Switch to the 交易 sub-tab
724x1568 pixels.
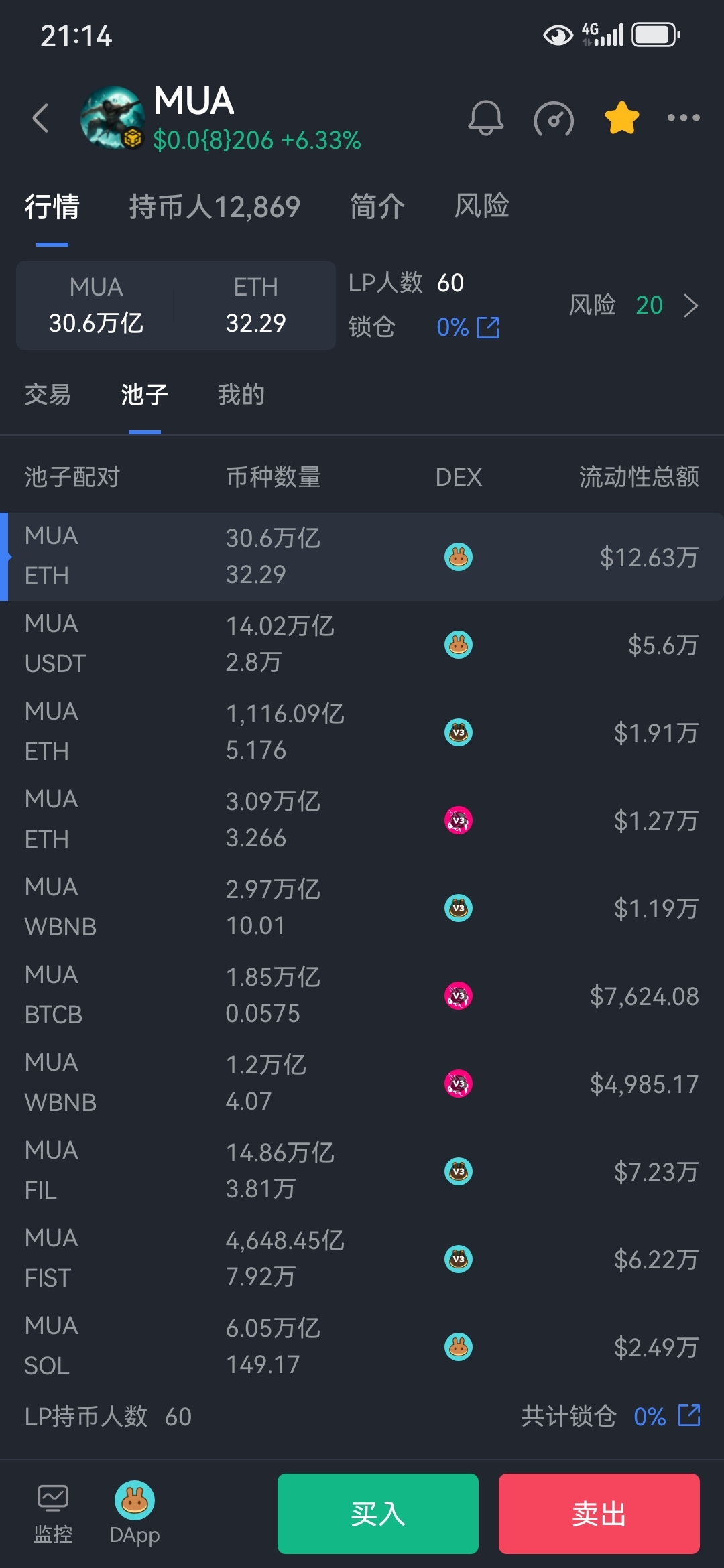coord(48,395)
